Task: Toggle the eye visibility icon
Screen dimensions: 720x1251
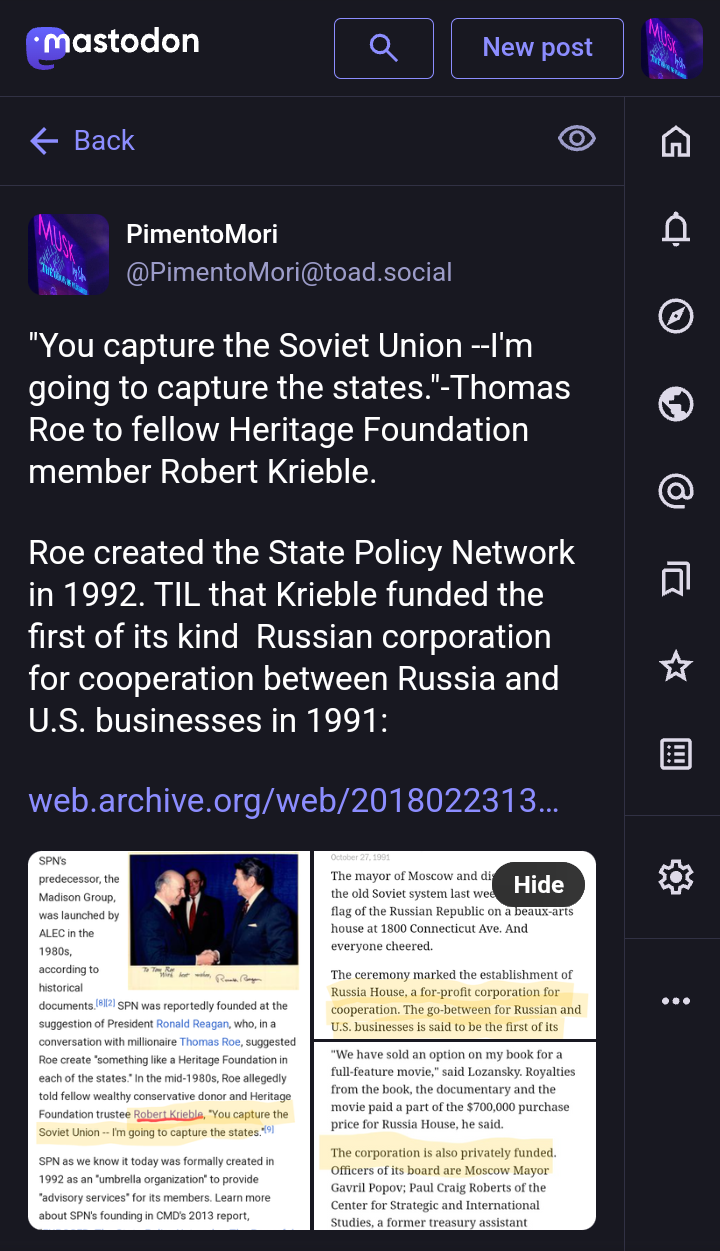Action: tap(577, 139)
